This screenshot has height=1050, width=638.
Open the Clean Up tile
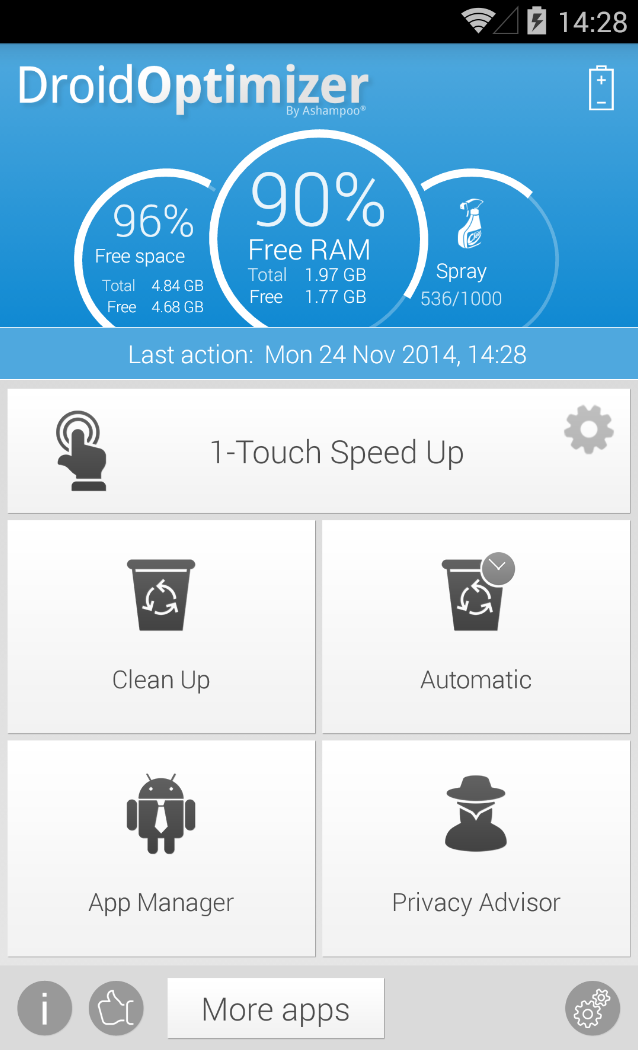[161, 627]
